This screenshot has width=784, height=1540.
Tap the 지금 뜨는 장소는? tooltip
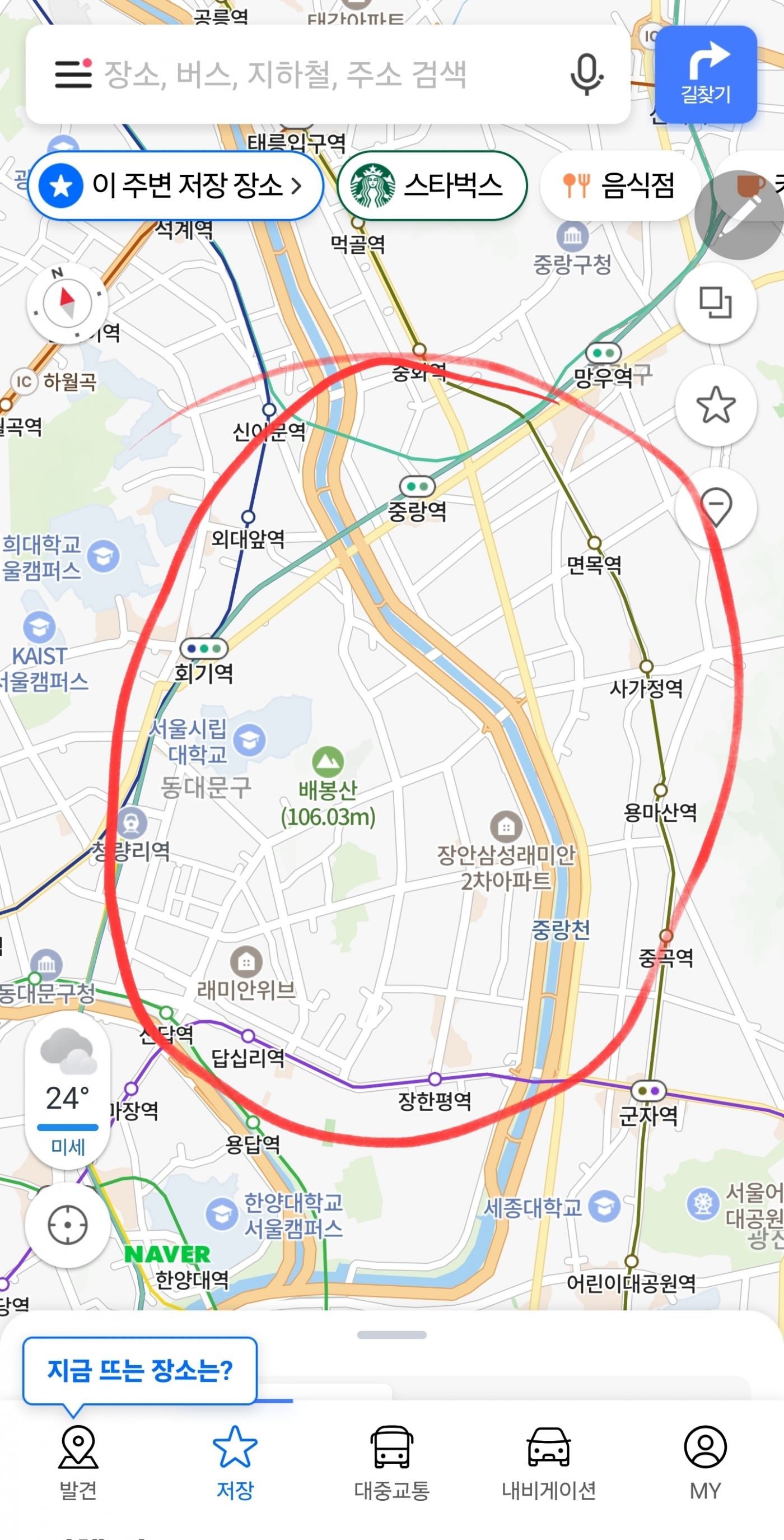pos(140,1370)
